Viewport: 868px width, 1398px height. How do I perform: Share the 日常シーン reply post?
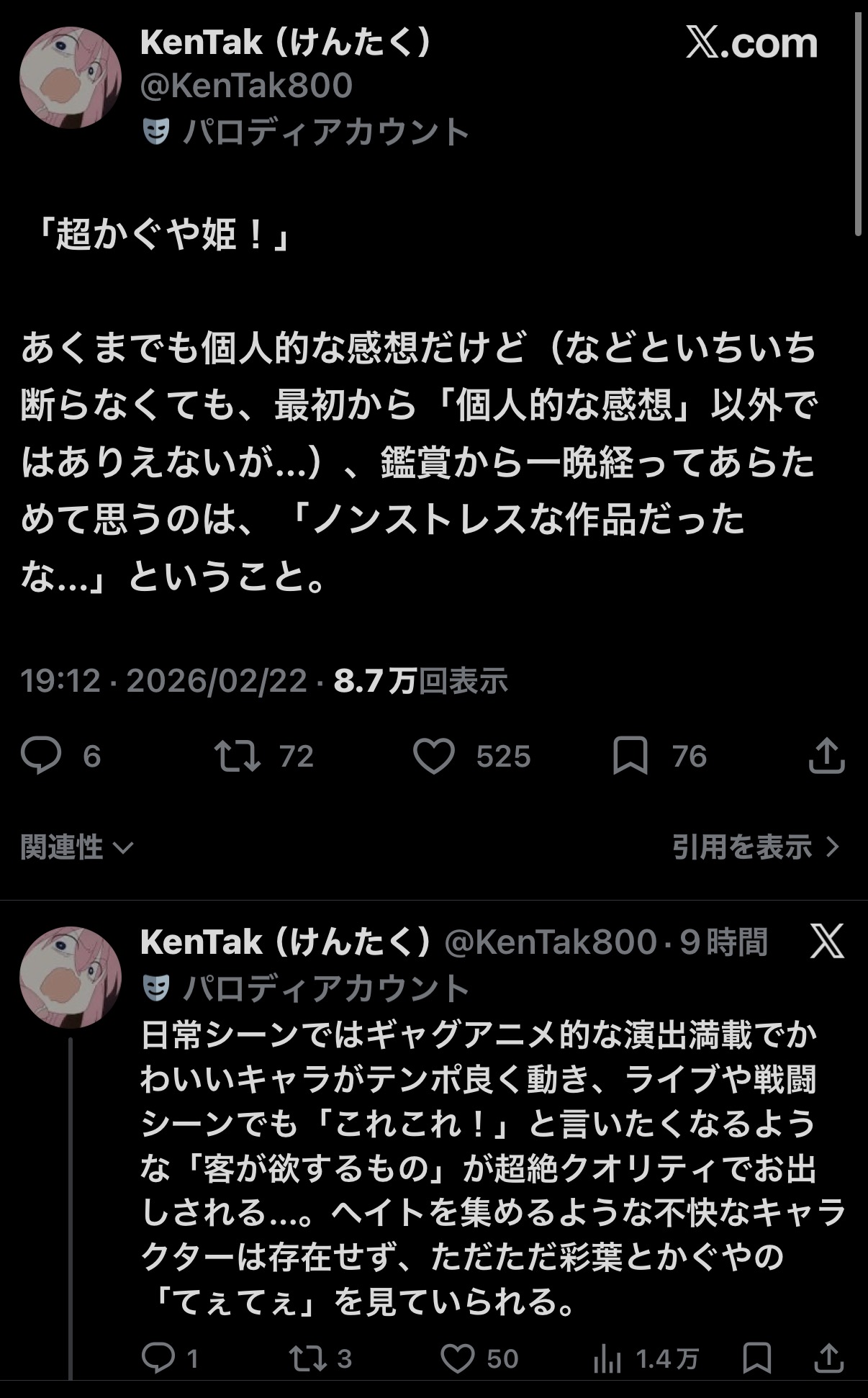point(828,1358)
